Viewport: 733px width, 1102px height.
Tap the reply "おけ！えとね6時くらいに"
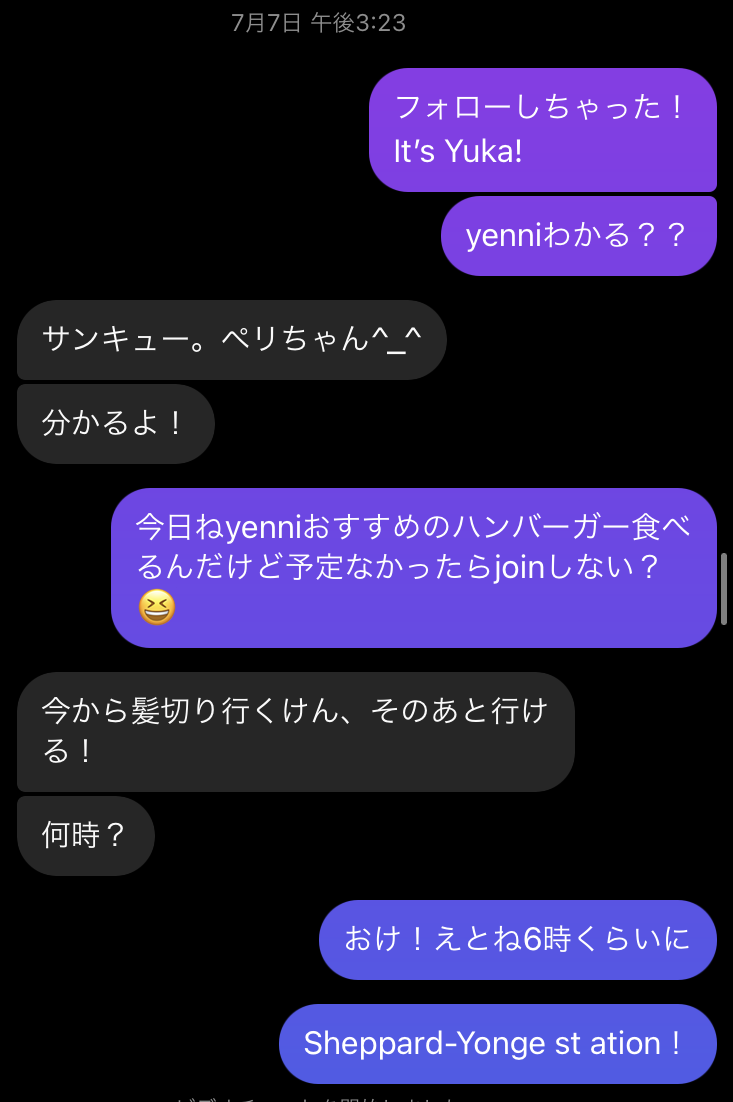(x=516, y=939)
